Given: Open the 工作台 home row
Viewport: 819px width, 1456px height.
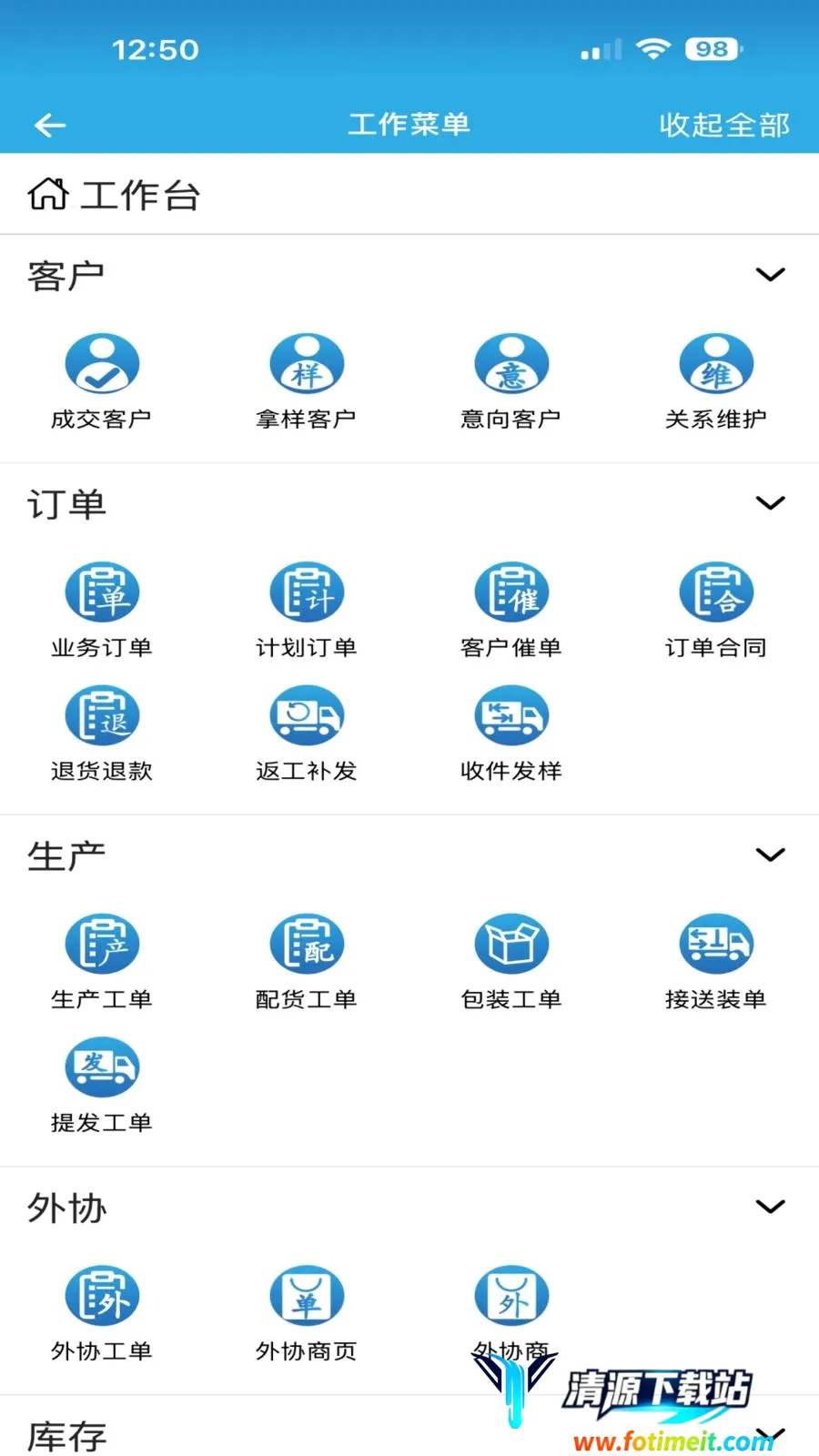Looking at the screenshot, I should click(409, 194).
